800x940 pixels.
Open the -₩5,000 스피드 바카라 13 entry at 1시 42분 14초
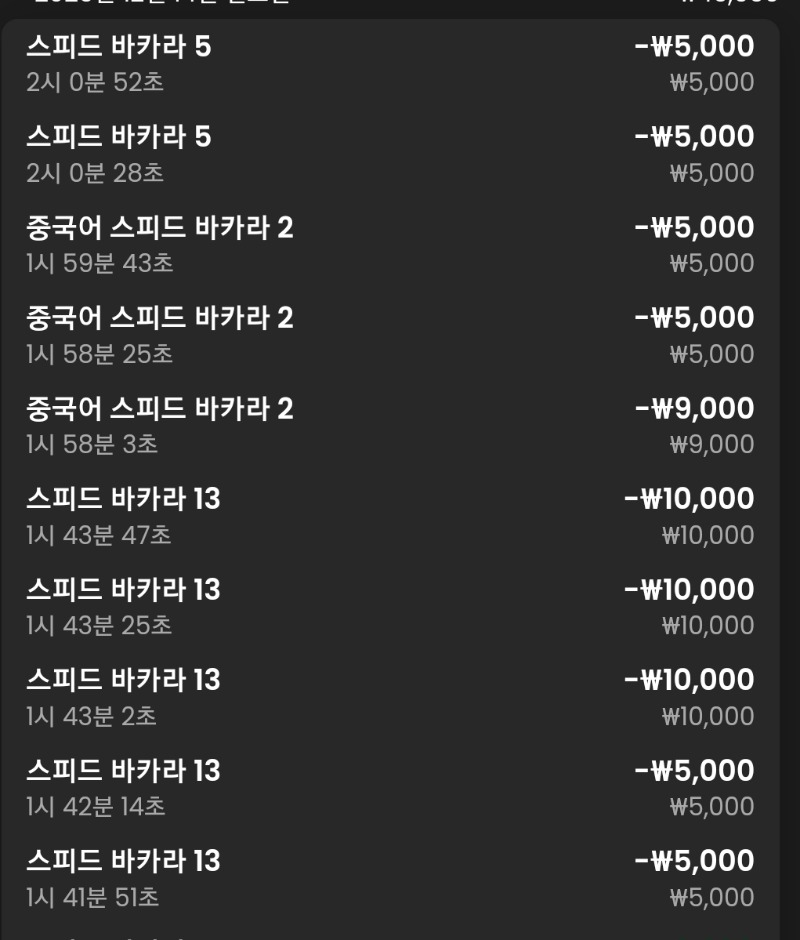click(400, 787)
